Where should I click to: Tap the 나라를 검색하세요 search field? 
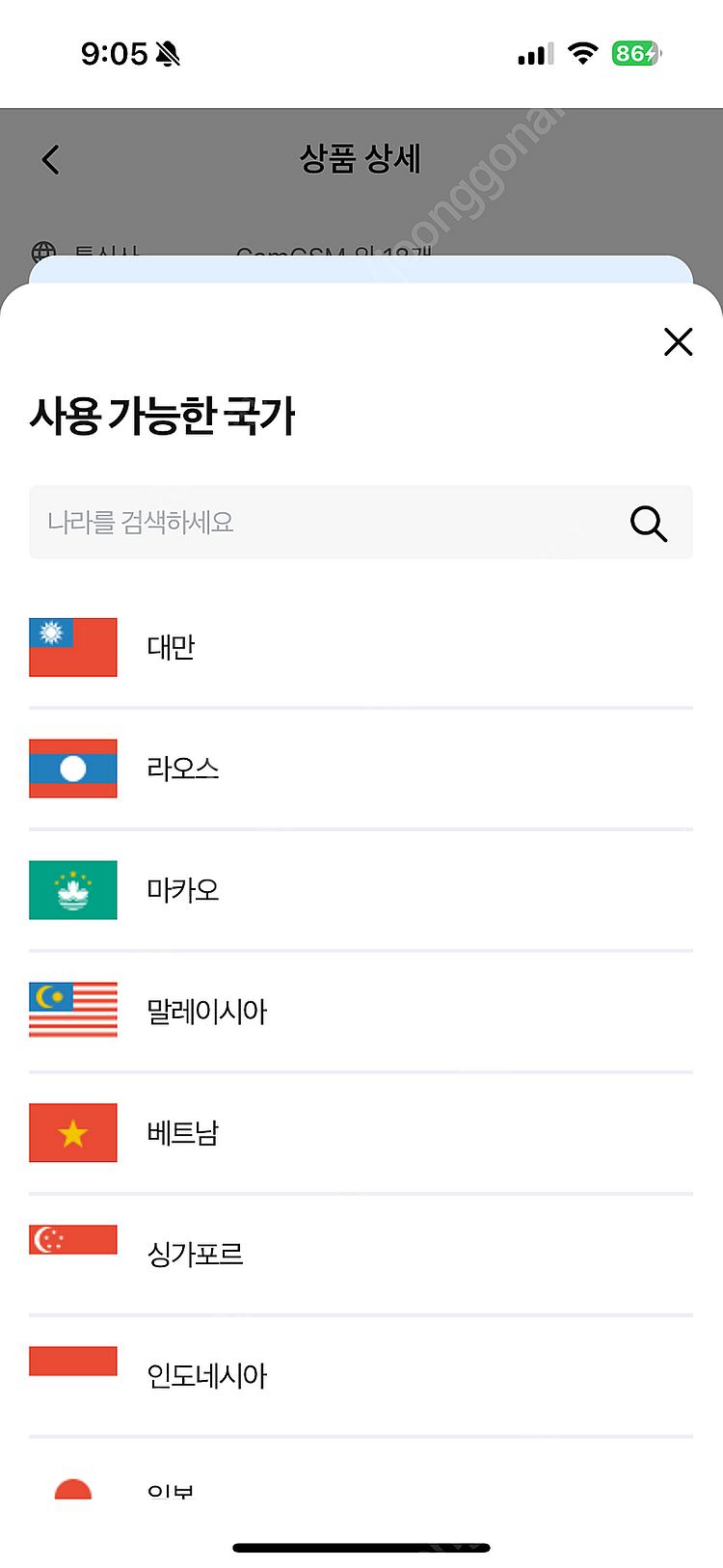(x=289, y=524)
